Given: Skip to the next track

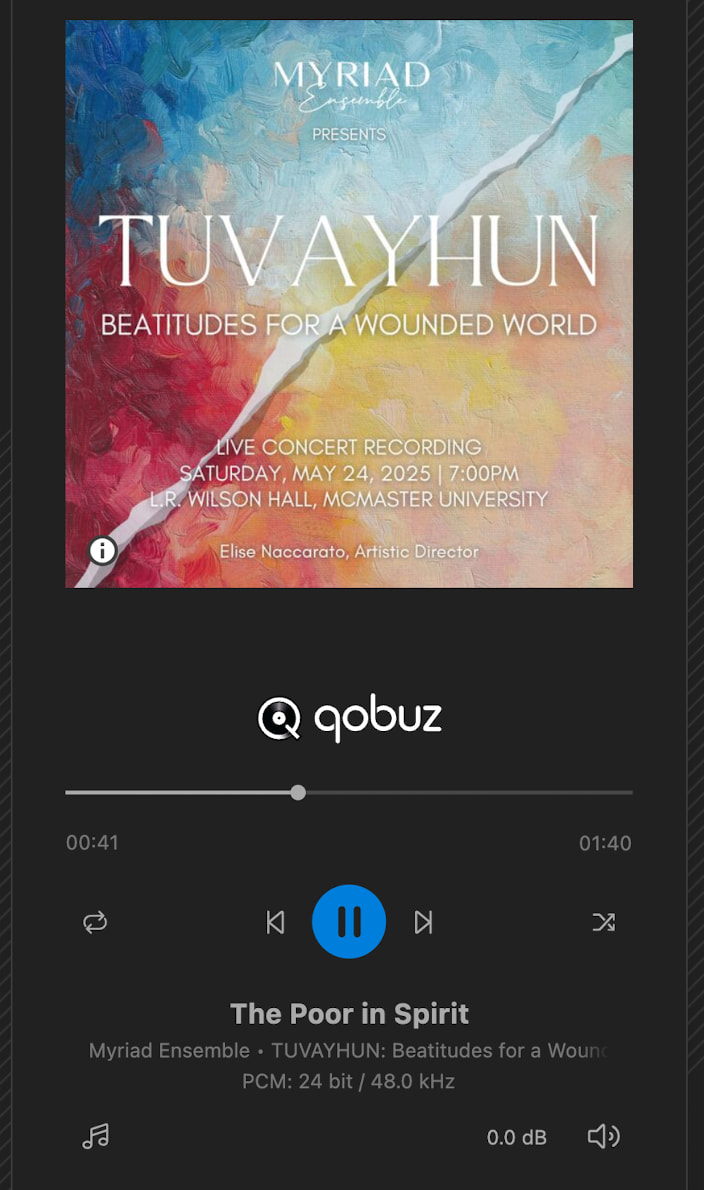Looking at the screenshot, I should tap(423, 922).
